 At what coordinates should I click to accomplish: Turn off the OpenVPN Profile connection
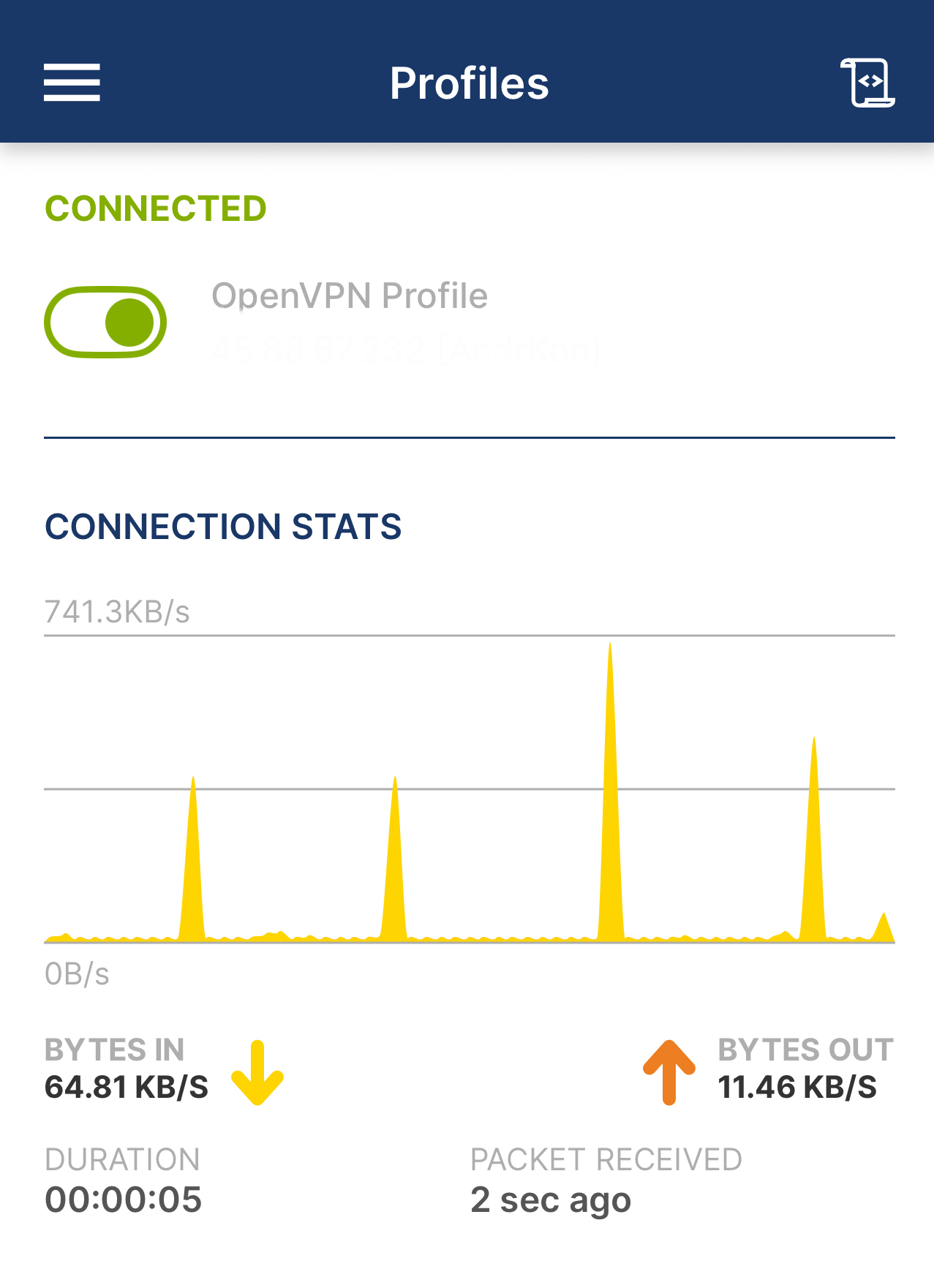[106, 323]
